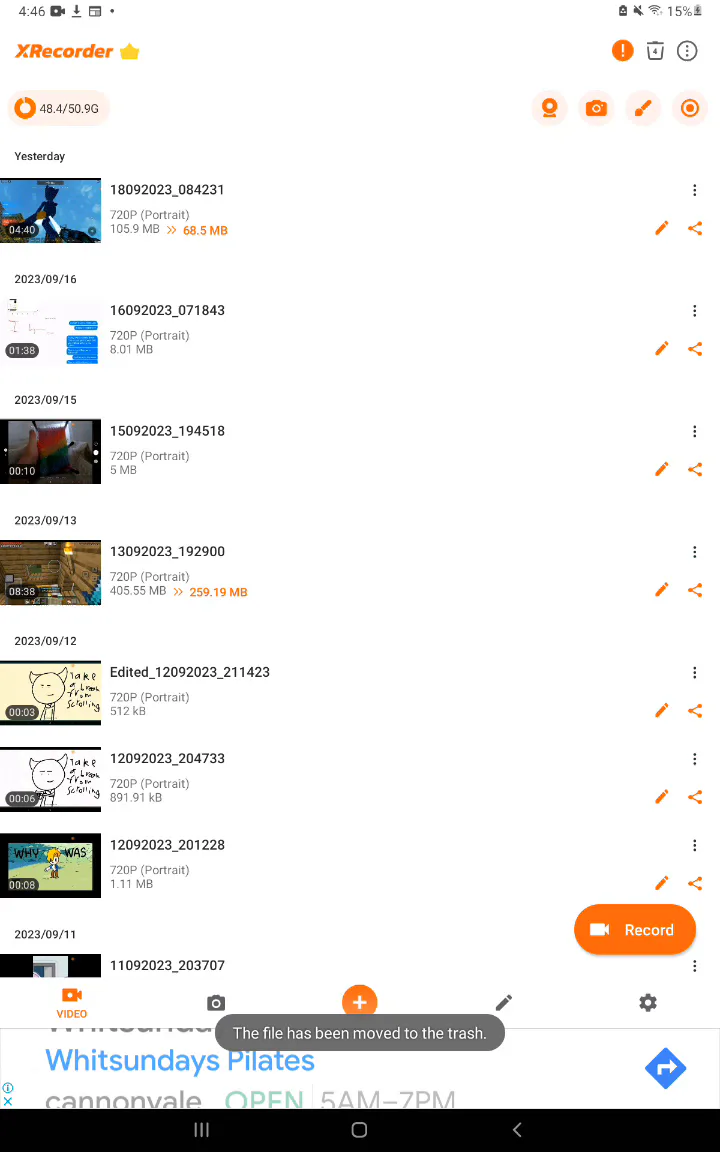Switch to the photos tab
Viewport: 720px width, 1152px height.
coord(216,1003)
